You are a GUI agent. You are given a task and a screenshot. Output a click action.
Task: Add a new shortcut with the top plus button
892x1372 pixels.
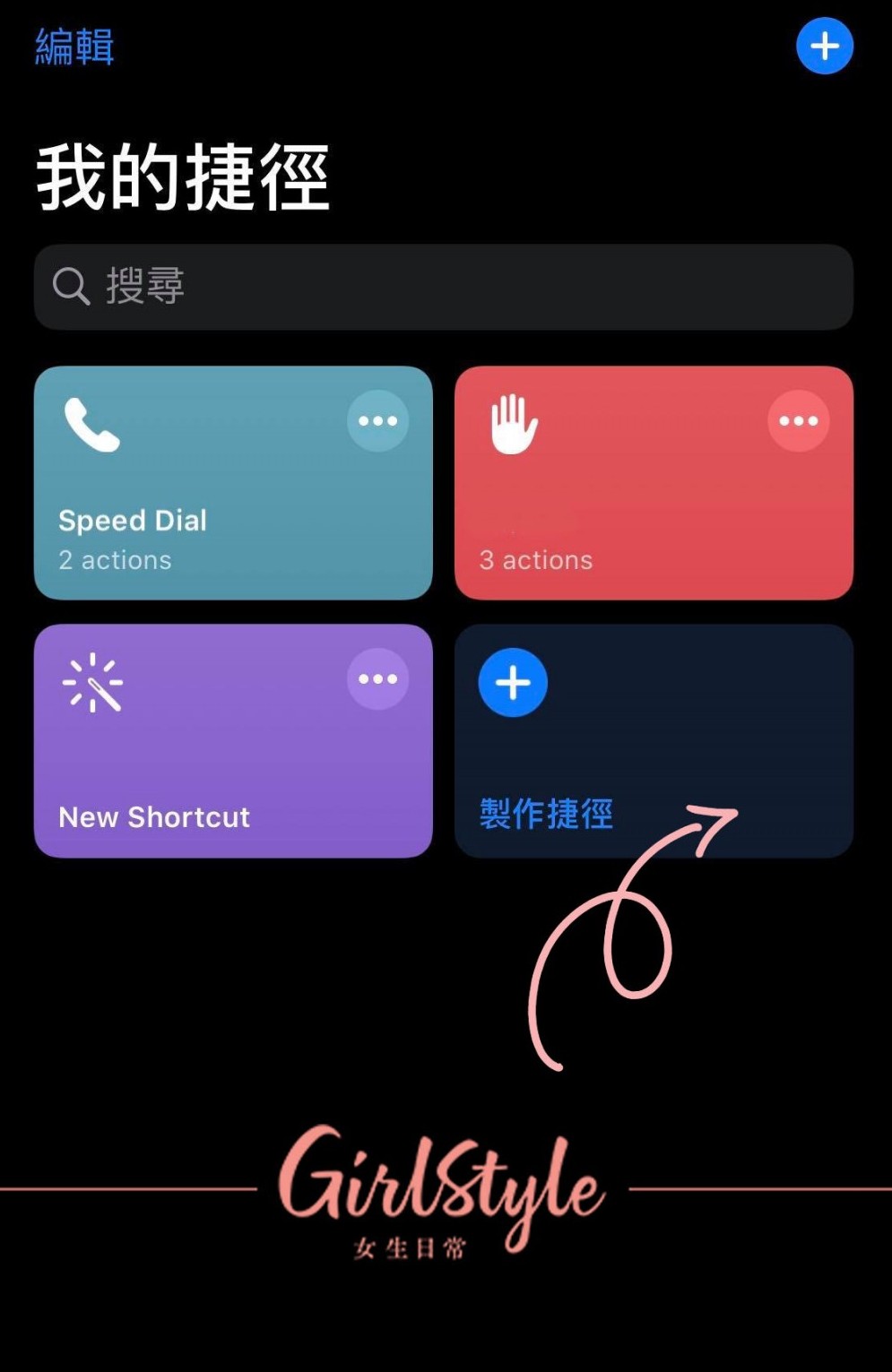(824, 46)
